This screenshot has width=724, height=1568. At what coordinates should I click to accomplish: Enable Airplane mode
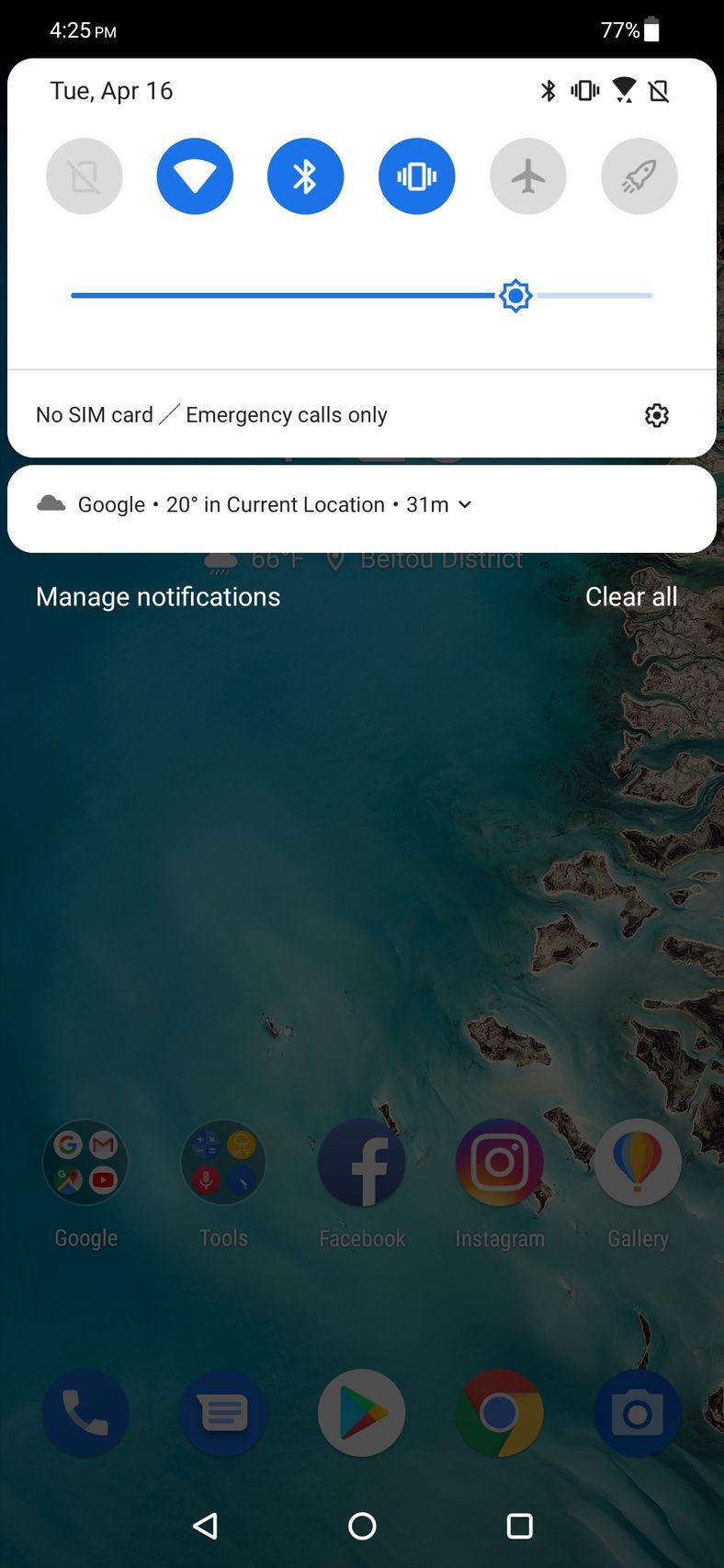527,175
